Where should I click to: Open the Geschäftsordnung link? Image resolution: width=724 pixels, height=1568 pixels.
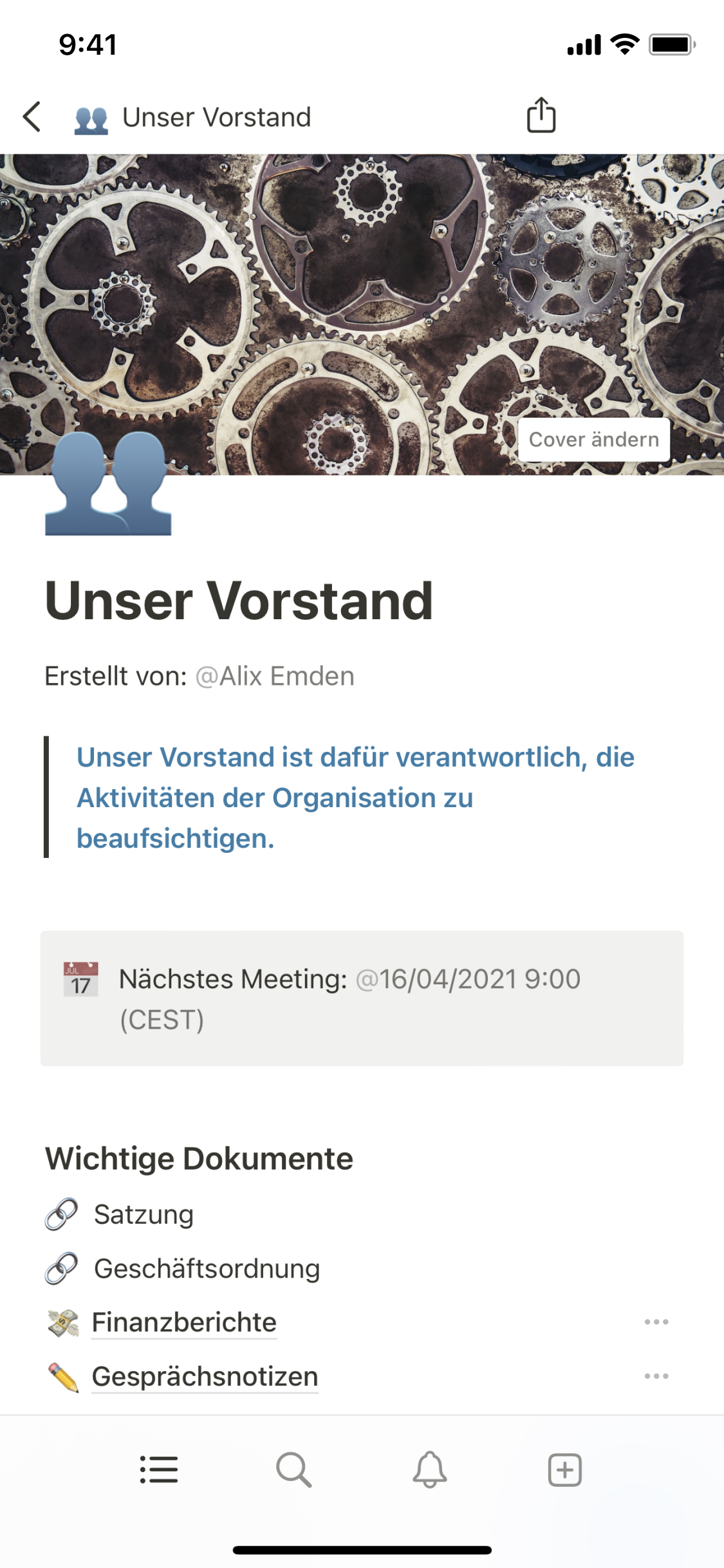[x=206, y=1269]
